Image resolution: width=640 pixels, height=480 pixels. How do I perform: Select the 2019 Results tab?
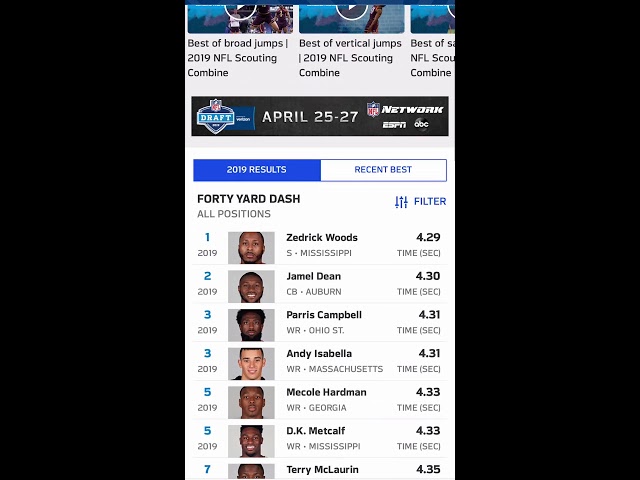click(257, 170)
